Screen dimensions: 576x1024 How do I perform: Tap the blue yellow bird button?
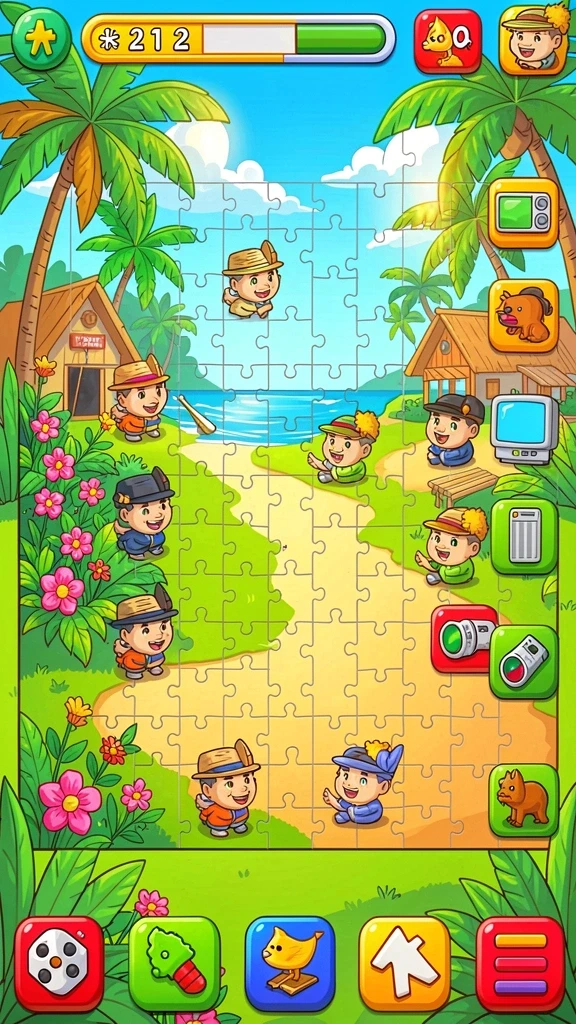click(290, 964)
